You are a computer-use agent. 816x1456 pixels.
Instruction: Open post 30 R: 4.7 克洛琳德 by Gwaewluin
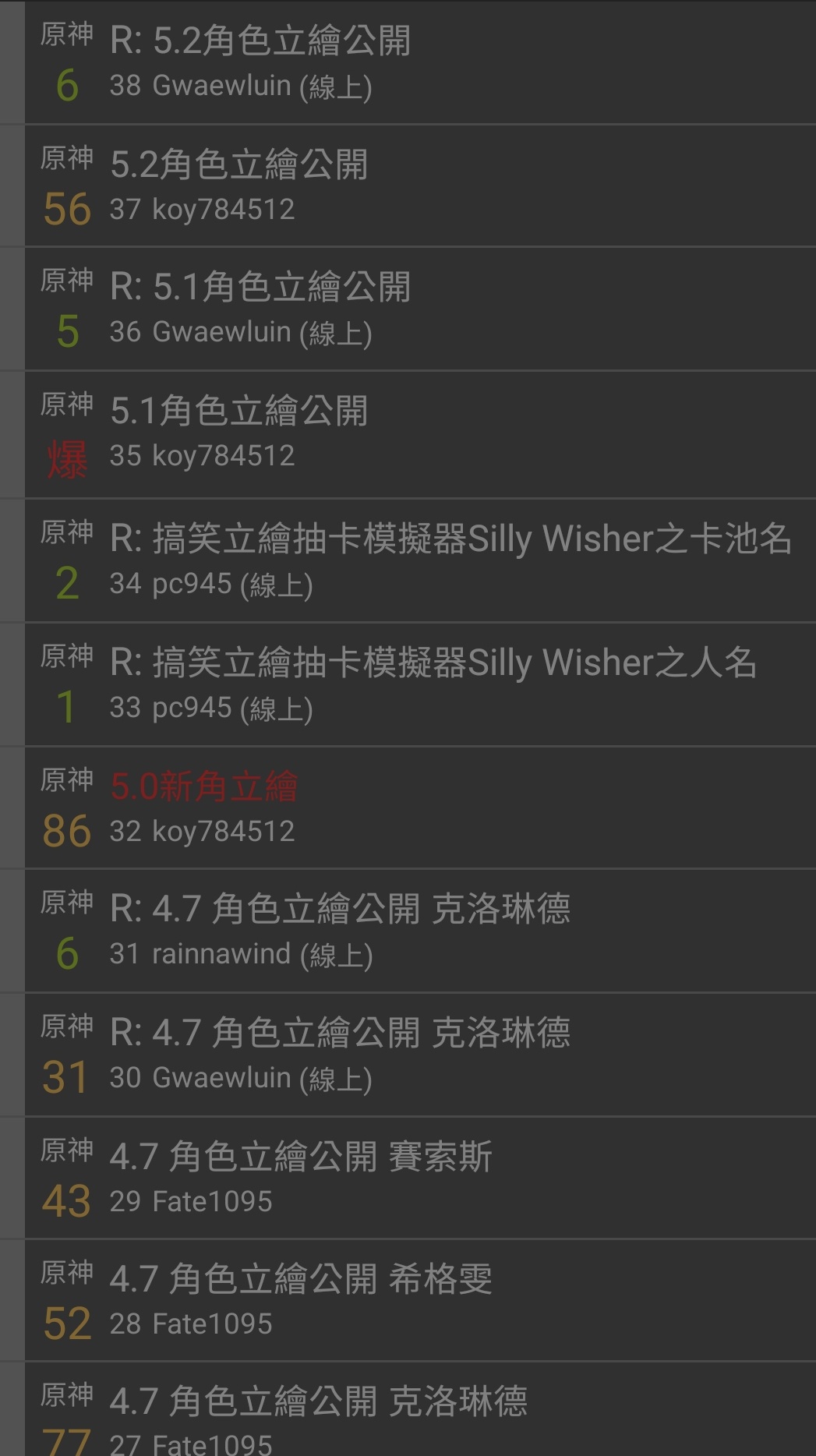point(340,1033)
